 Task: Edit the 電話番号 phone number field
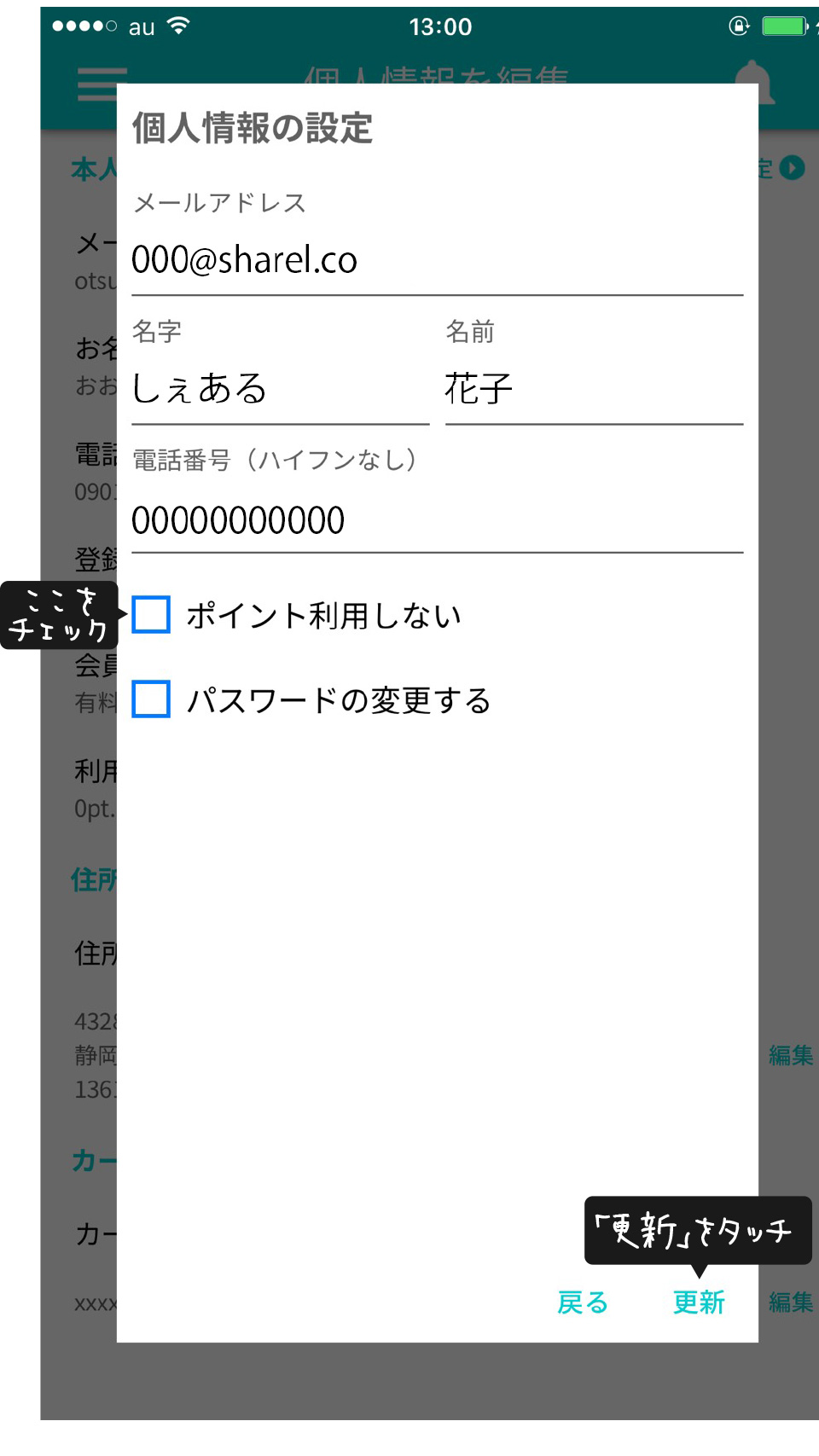point(437,519)
